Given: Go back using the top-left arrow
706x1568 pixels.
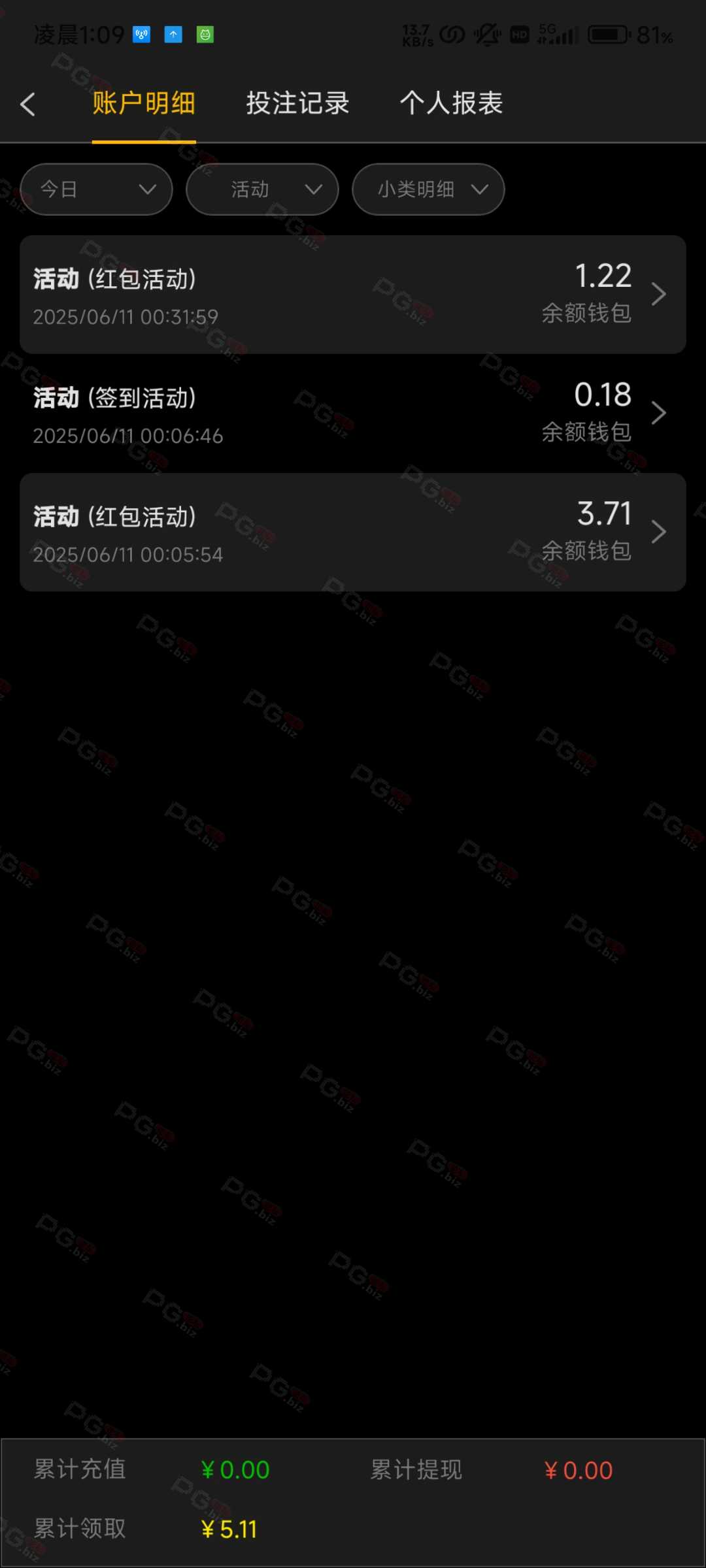Looking at the screenshot, I should click(27, 105).
